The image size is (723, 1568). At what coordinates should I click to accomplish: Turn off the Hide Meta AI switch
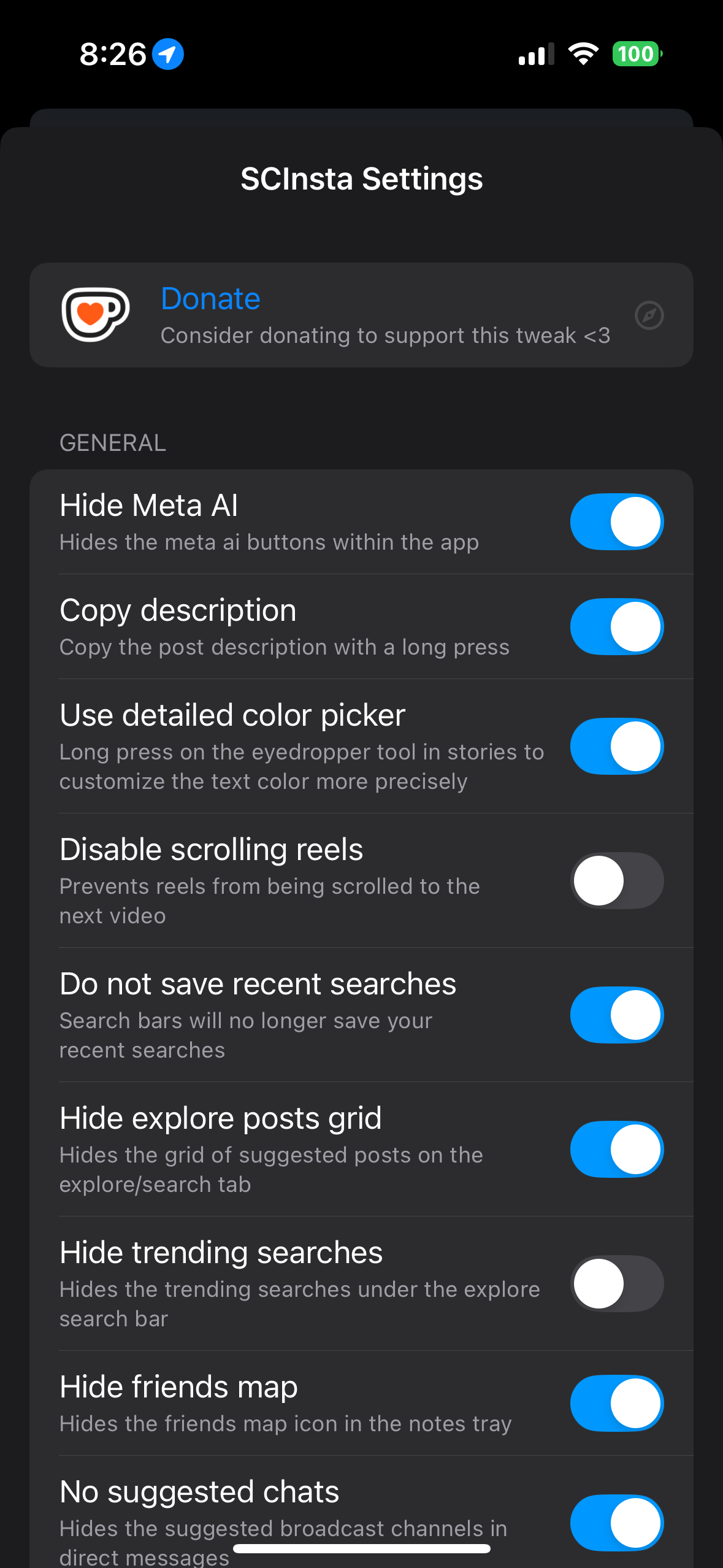tap(616, 522)
